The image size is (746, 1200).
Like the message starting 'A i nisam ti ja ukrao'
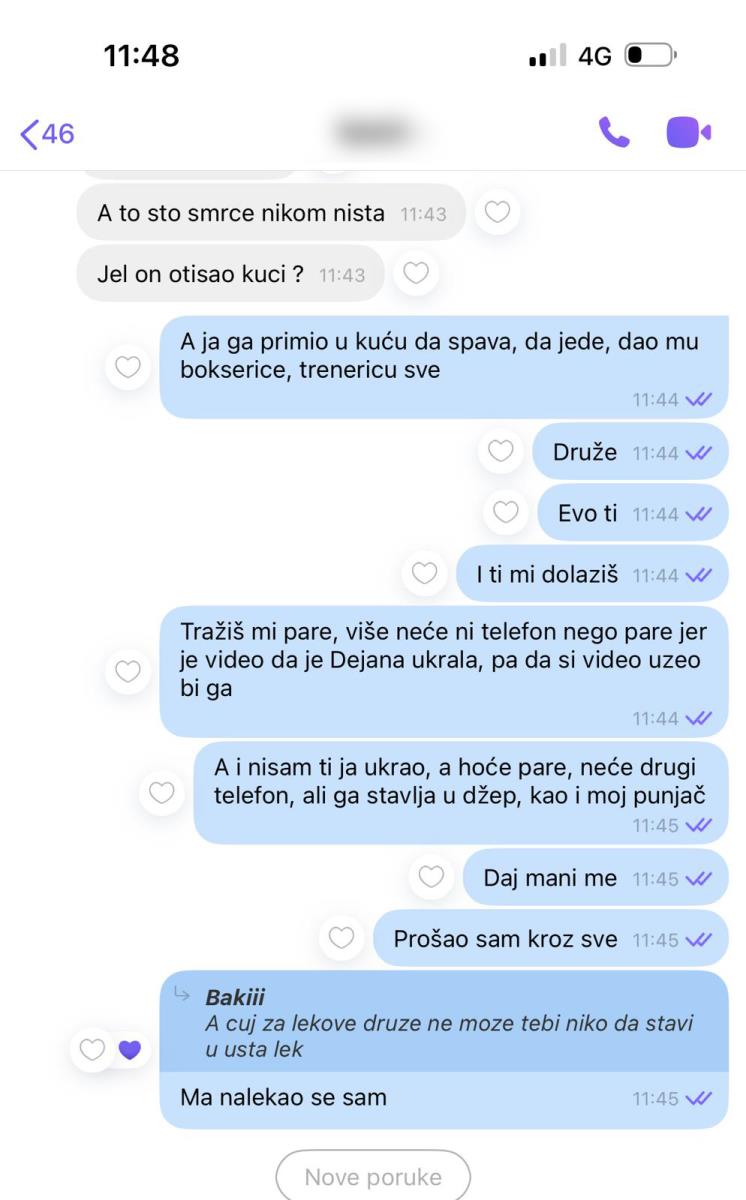[162, 793]
